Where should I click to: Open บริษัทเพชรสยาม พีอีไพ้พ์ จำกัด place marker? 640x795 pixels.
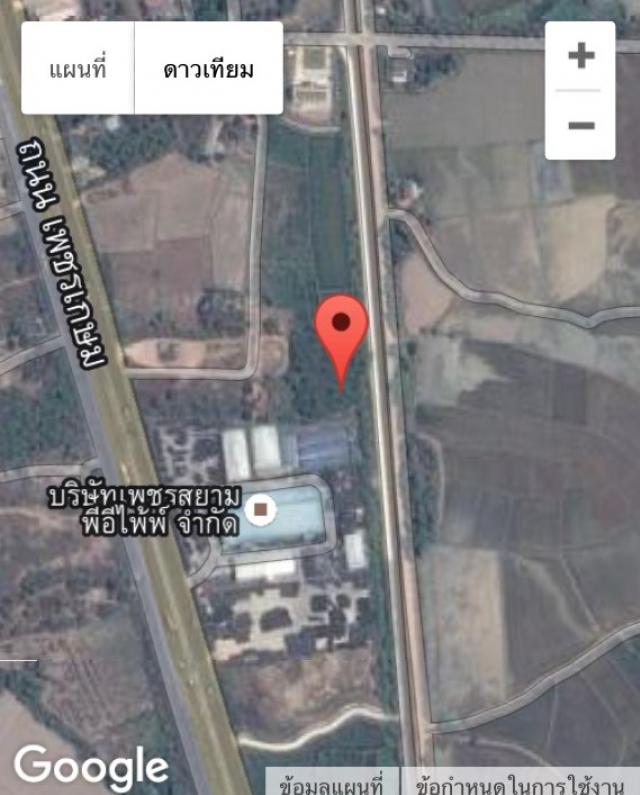[x=262, y=511]
